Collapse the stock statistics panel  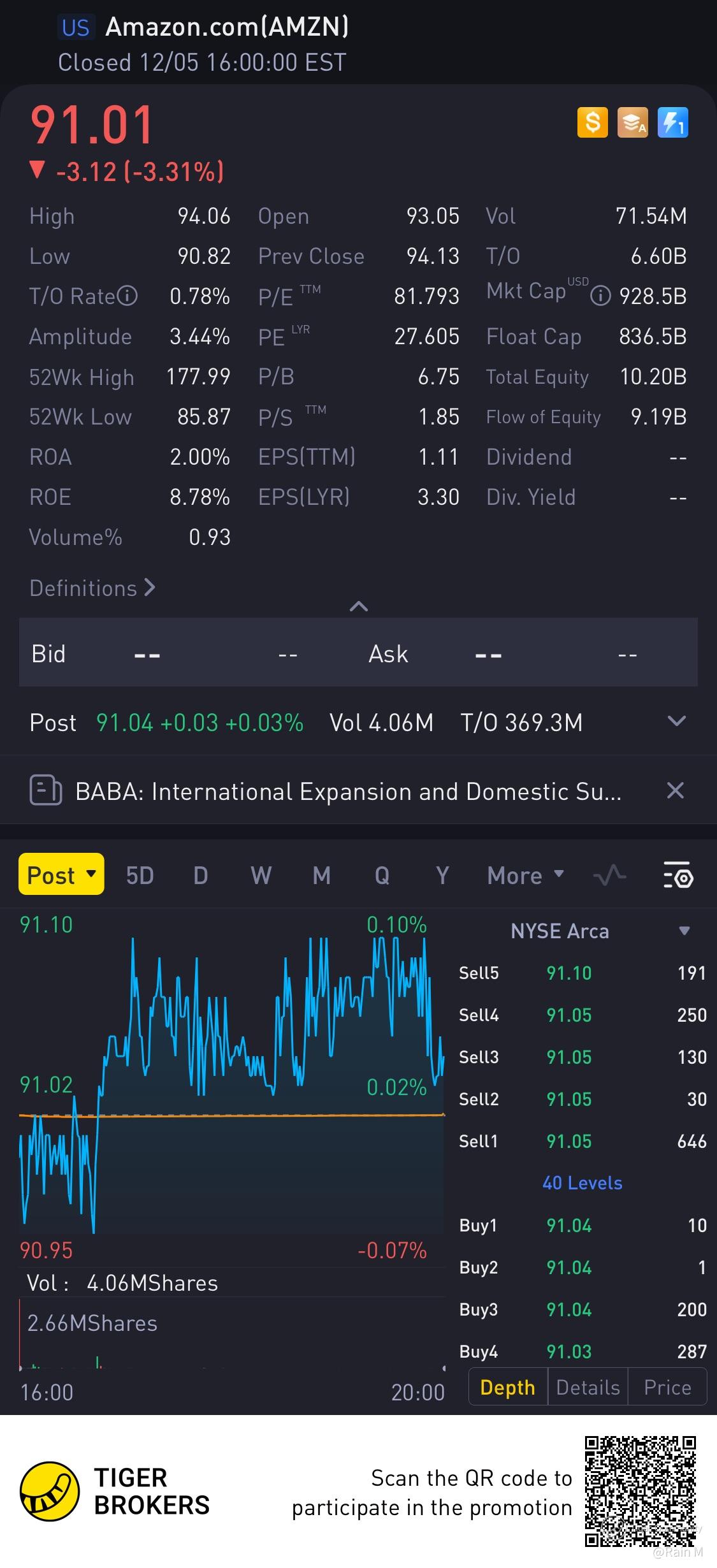[359, 606]
